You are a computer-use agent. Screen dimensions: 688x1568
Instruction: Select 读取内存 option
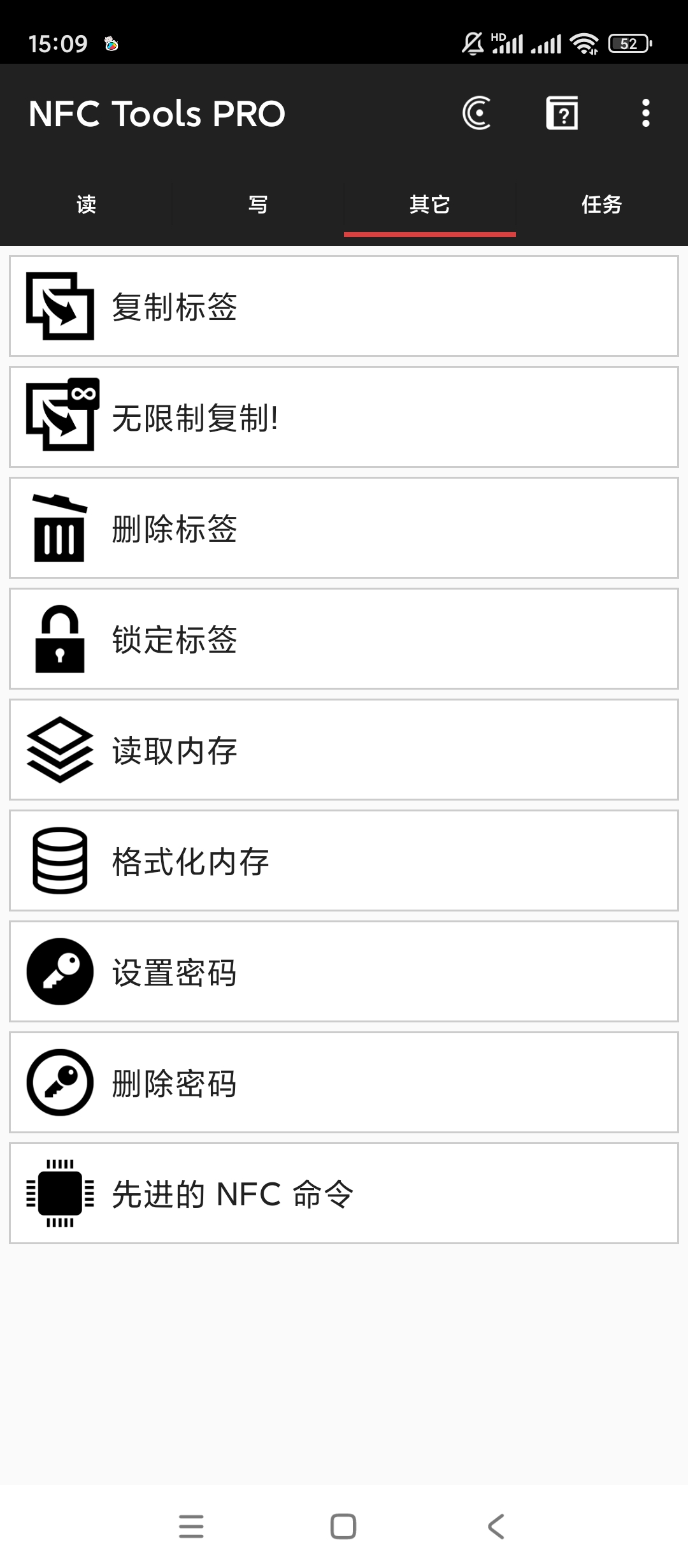pos(344,750)
